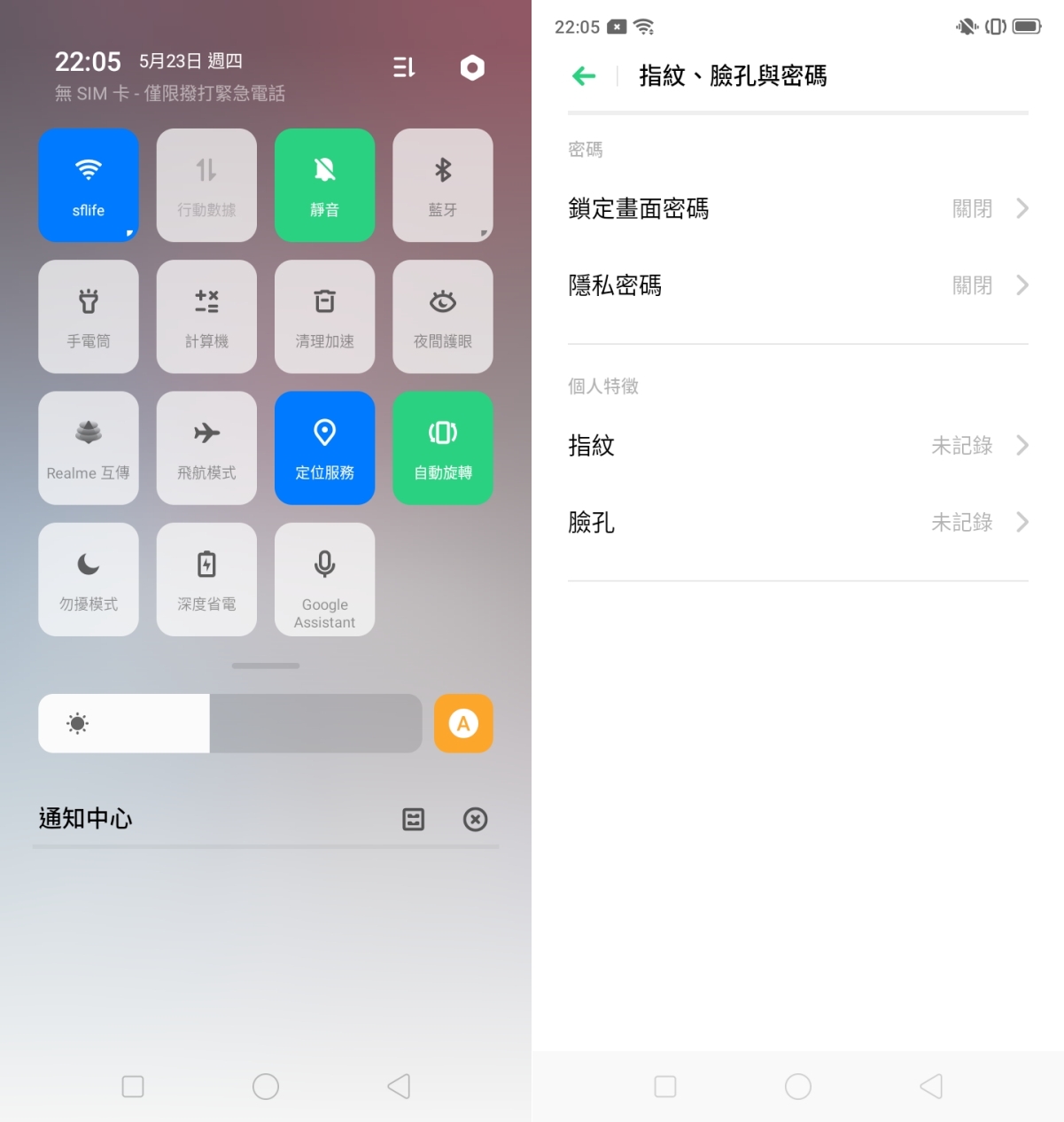Disable the 定位服務 location tile
The image size is (1064, 1122).
pyautogui.click(x=324, y=448)
